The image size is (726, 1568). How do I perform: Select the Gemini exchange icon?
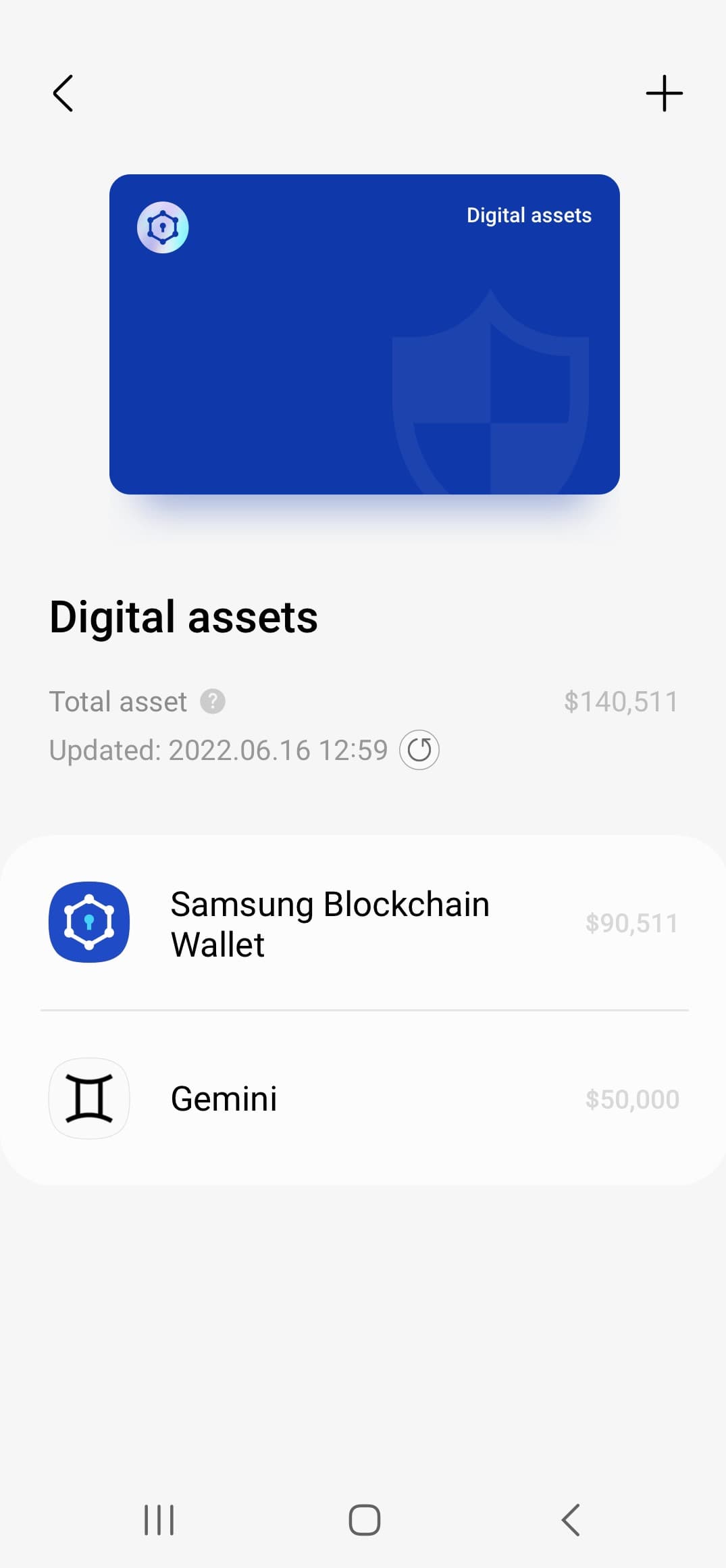tap(88, 1098)
